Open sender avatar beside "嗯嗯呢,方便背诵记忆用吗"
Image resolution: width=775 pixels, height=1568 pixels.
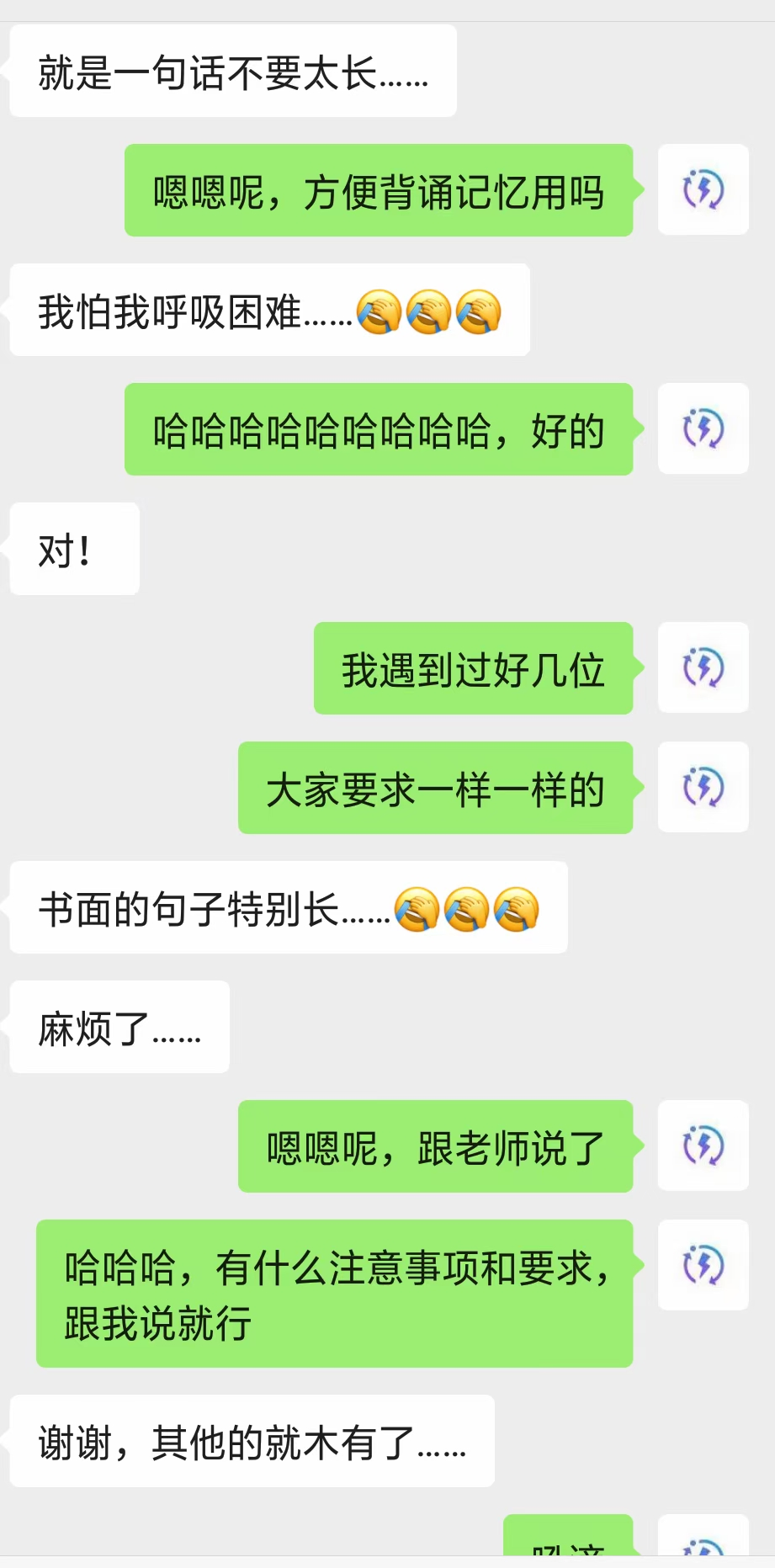tap(703, 189)
